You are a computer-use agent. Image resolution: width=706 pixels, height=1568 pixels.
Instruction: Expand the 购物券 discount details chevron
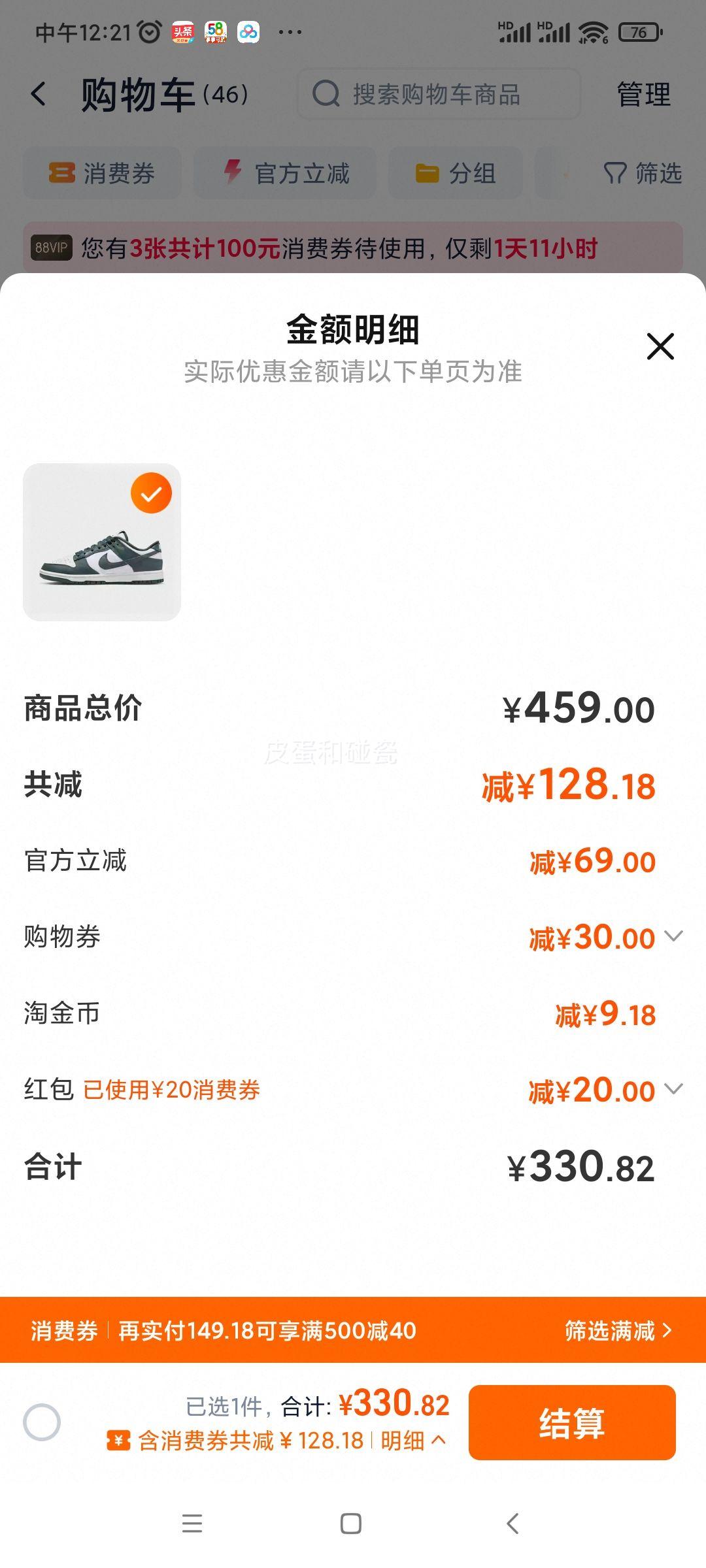point(674,937)
